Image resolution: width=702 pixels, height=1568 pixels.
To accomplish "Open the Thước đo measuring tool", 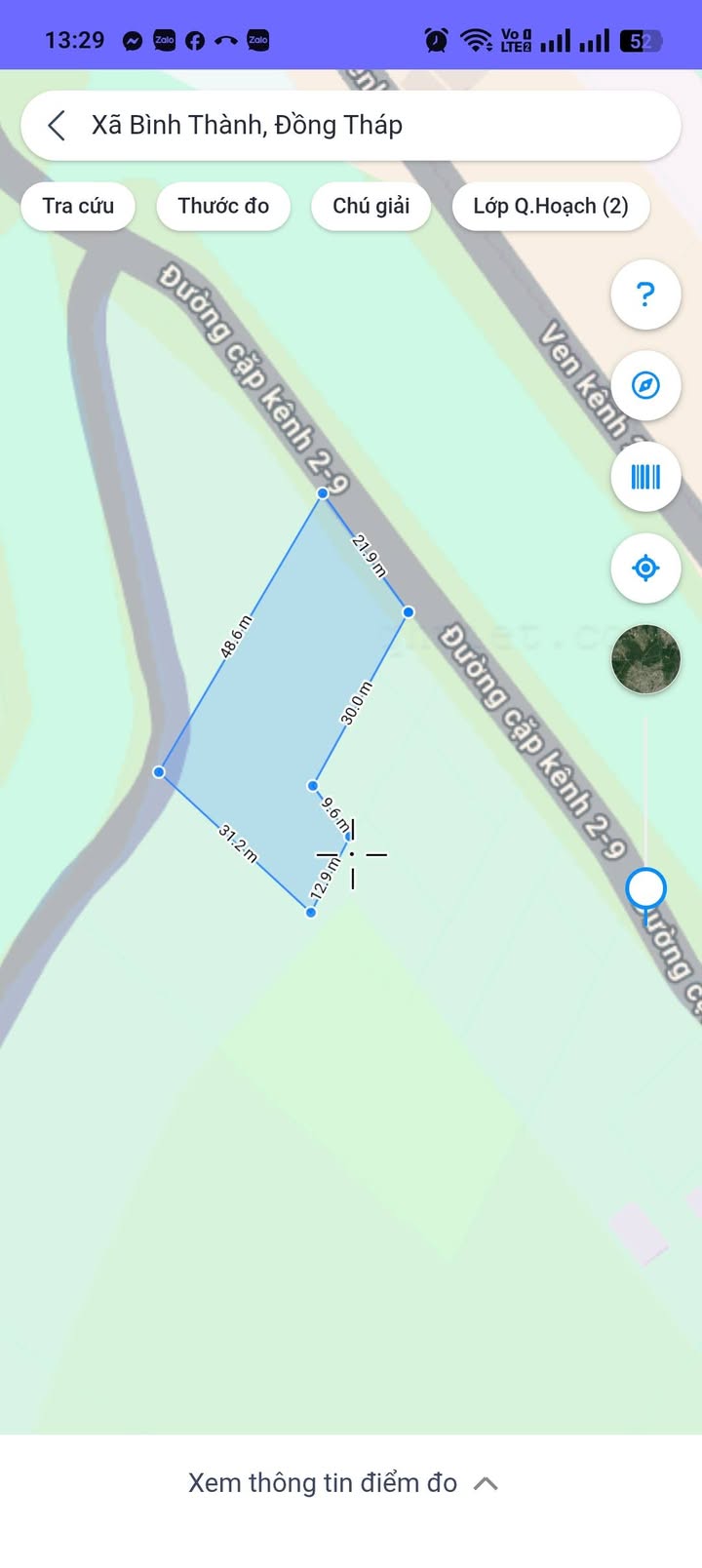I will [x=223, y=206].
